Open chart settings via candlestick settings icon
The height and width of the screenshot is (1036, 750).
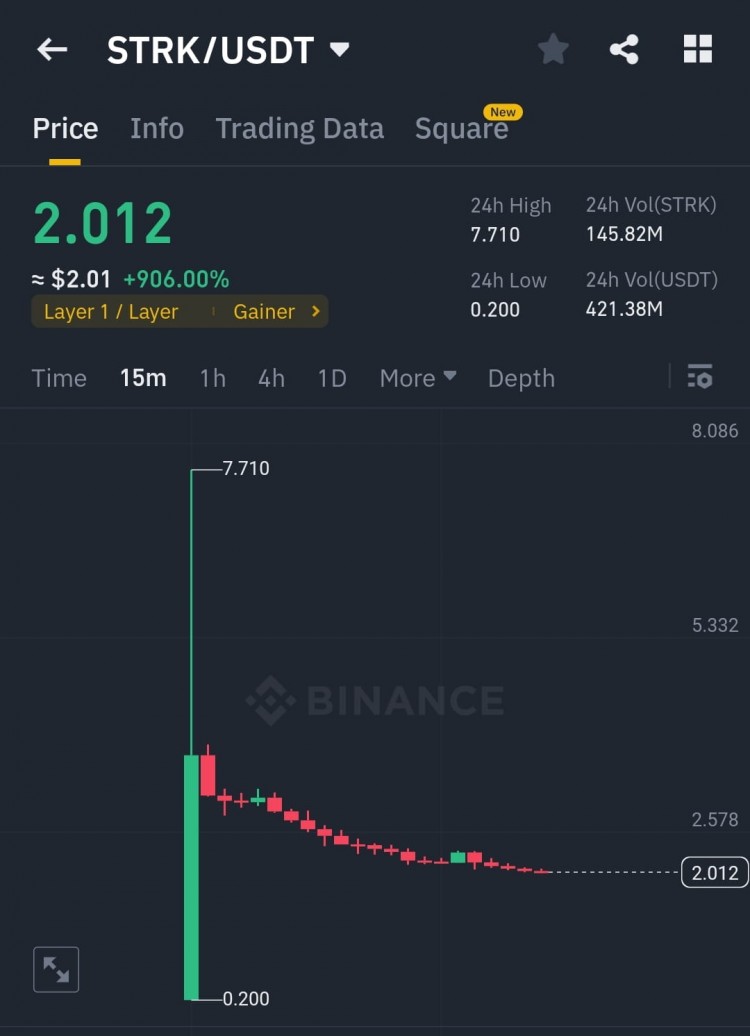(x=700, y=377)
